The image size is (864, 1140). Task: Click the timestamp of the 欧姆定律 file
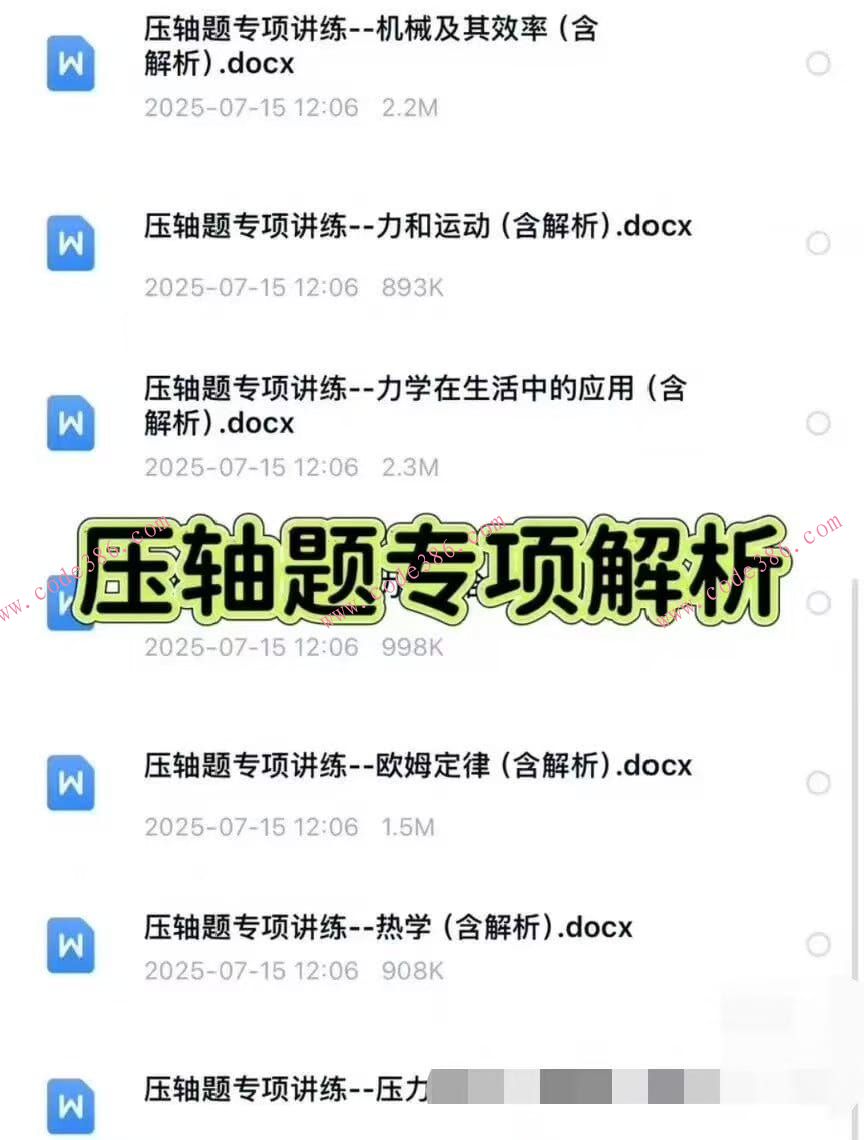pyautogui.click(x=251, y=827)
